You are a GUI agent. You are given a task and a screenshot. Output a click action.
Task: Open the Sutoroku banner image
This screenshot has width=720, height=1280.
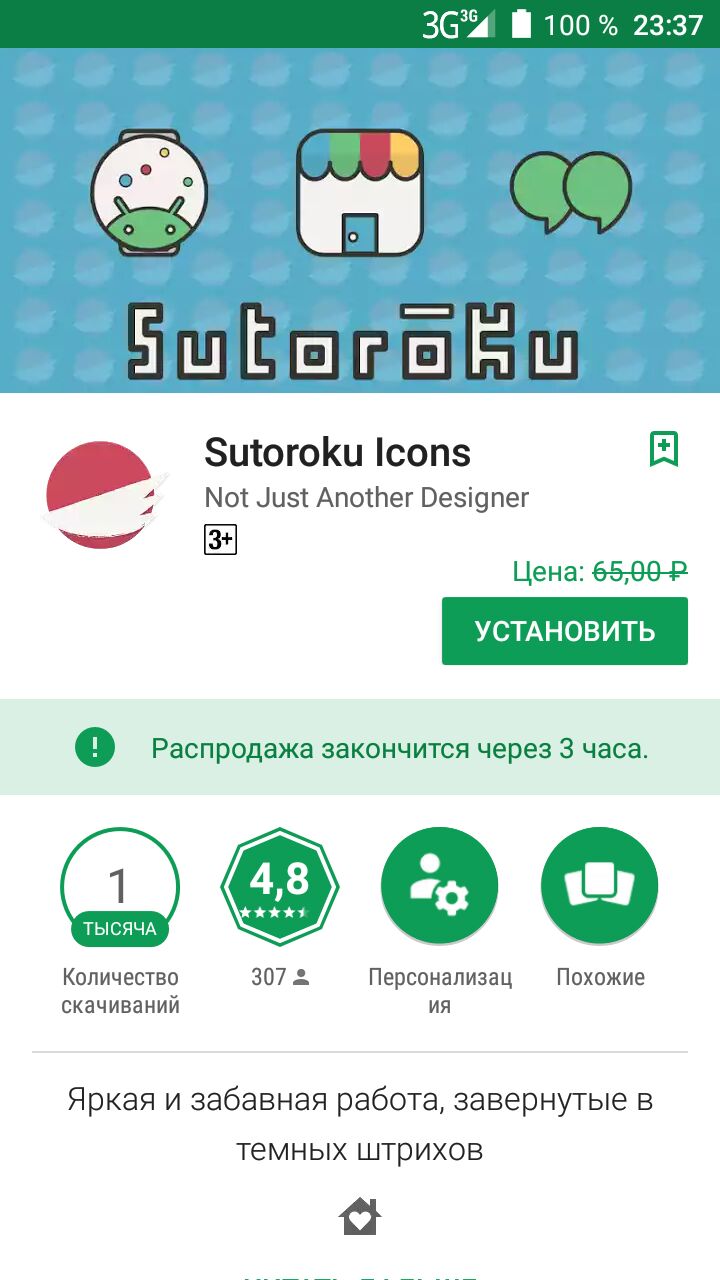tap(360, 220)
